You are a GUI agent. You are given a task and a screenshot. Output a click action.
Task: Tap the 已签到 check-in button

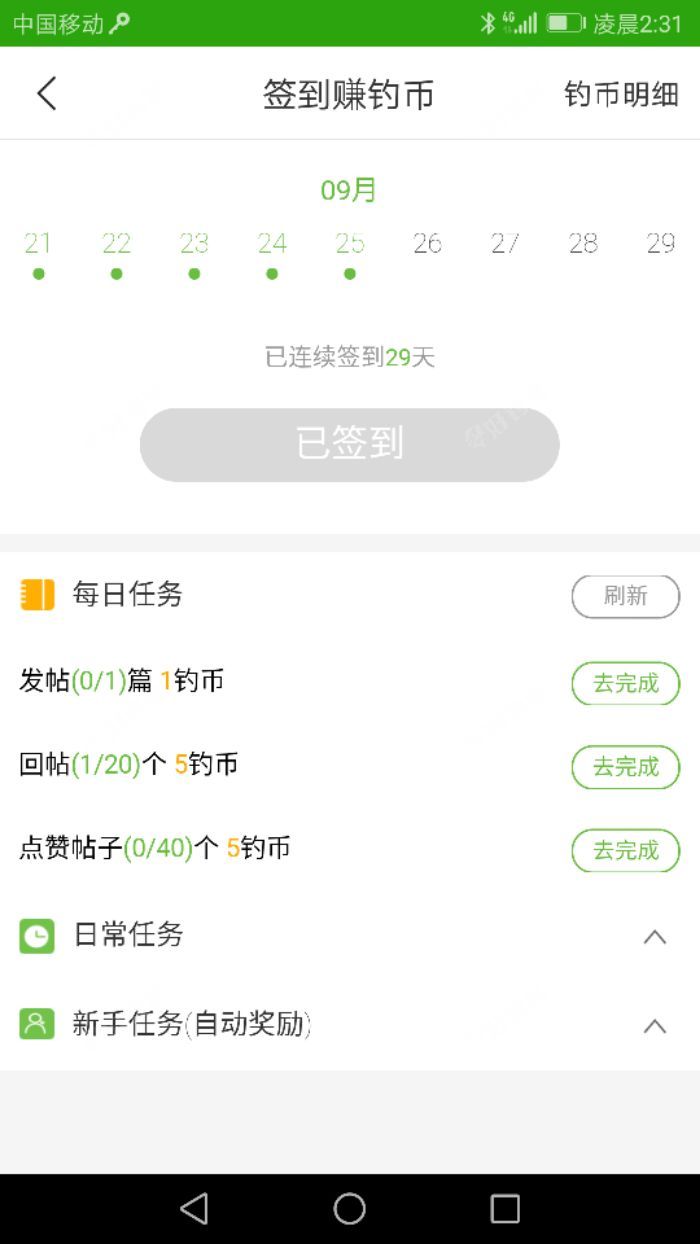click(x=349, y=444)
